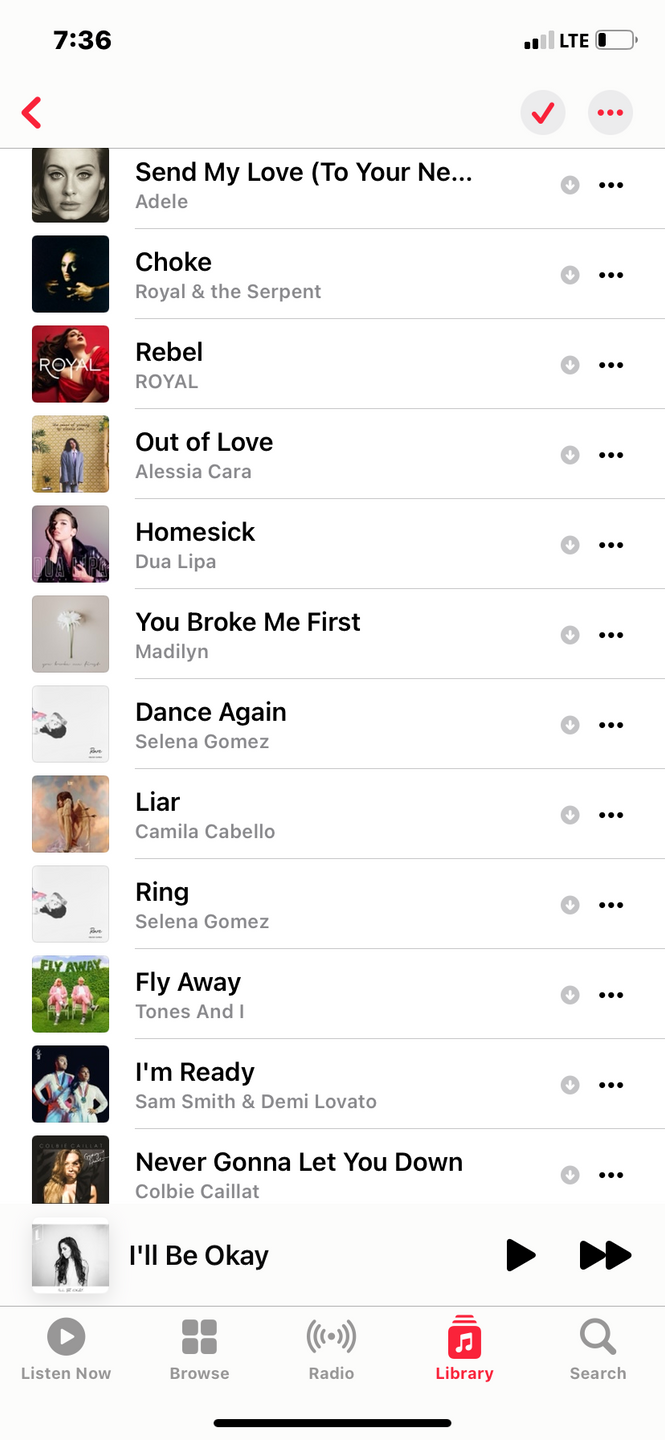Go to the Browse tab
The height and width of the screenshot is (1440, 665).
pos(199,1350)
